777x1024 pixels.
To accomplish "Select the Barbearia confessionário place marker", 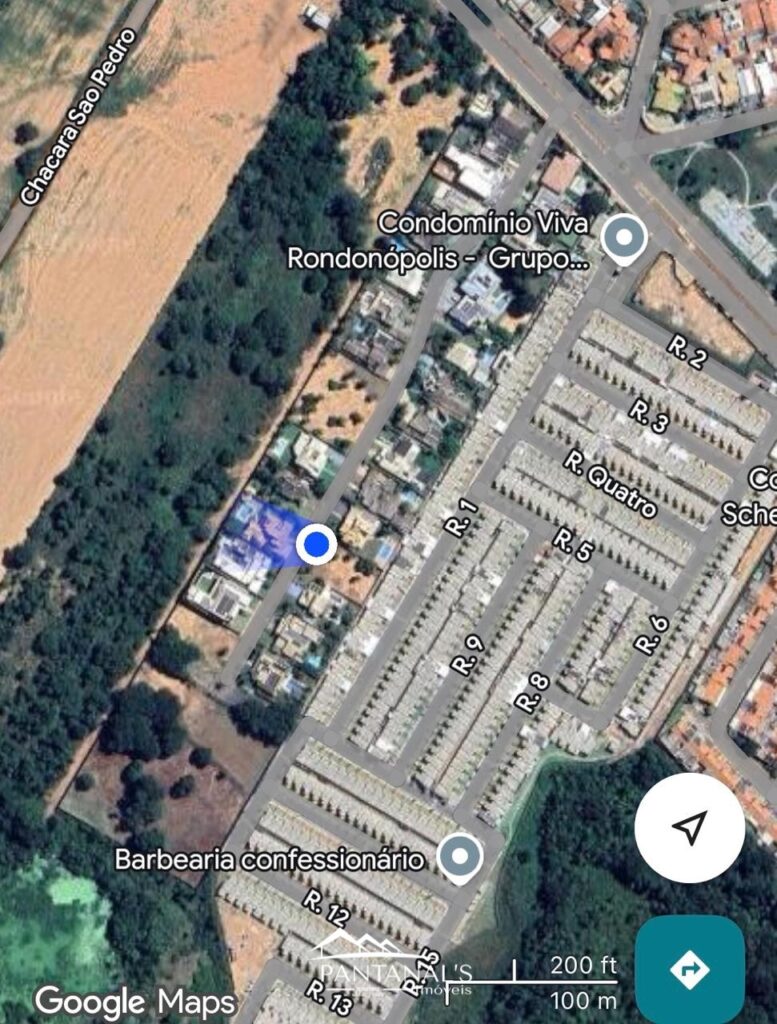I will pyautogui.click(x=460, y=857).
